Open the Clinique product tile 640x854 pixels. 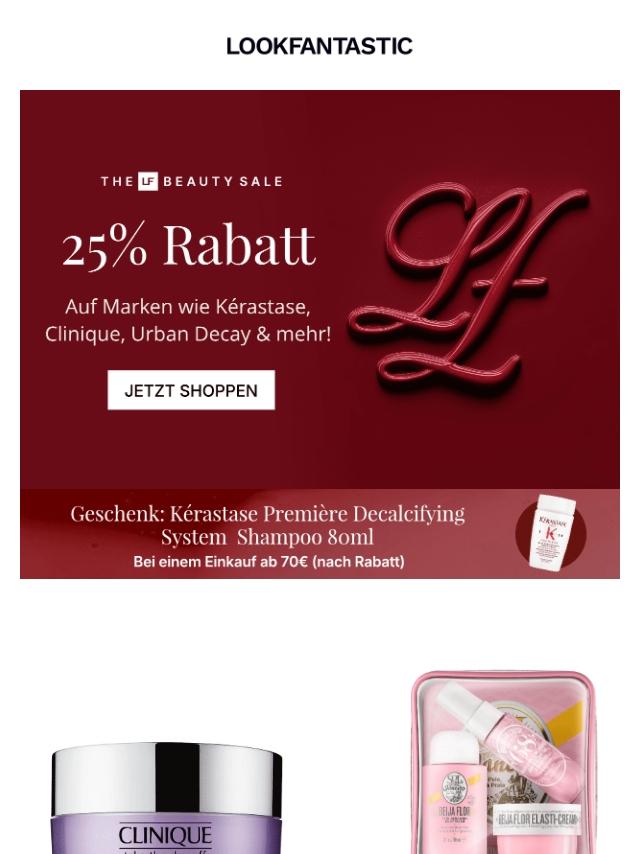pyautogui.click(x=166, y=797)
